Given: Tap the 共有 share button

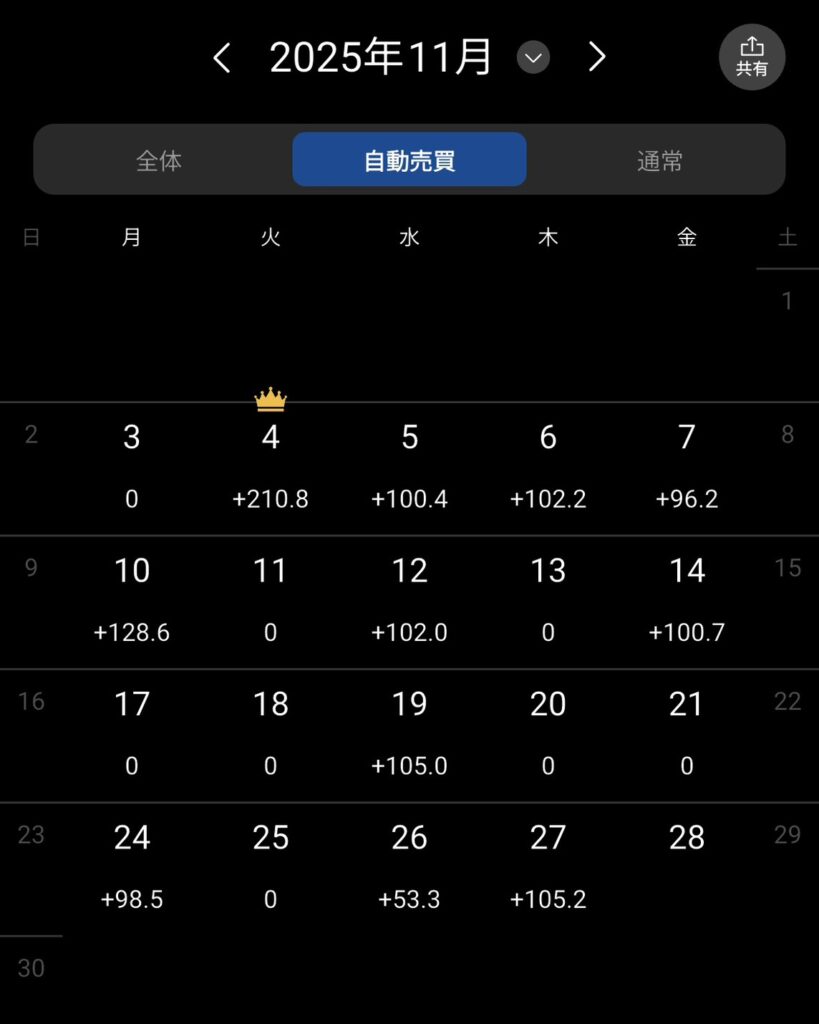Looking at the screenshot, I should 752,57.
